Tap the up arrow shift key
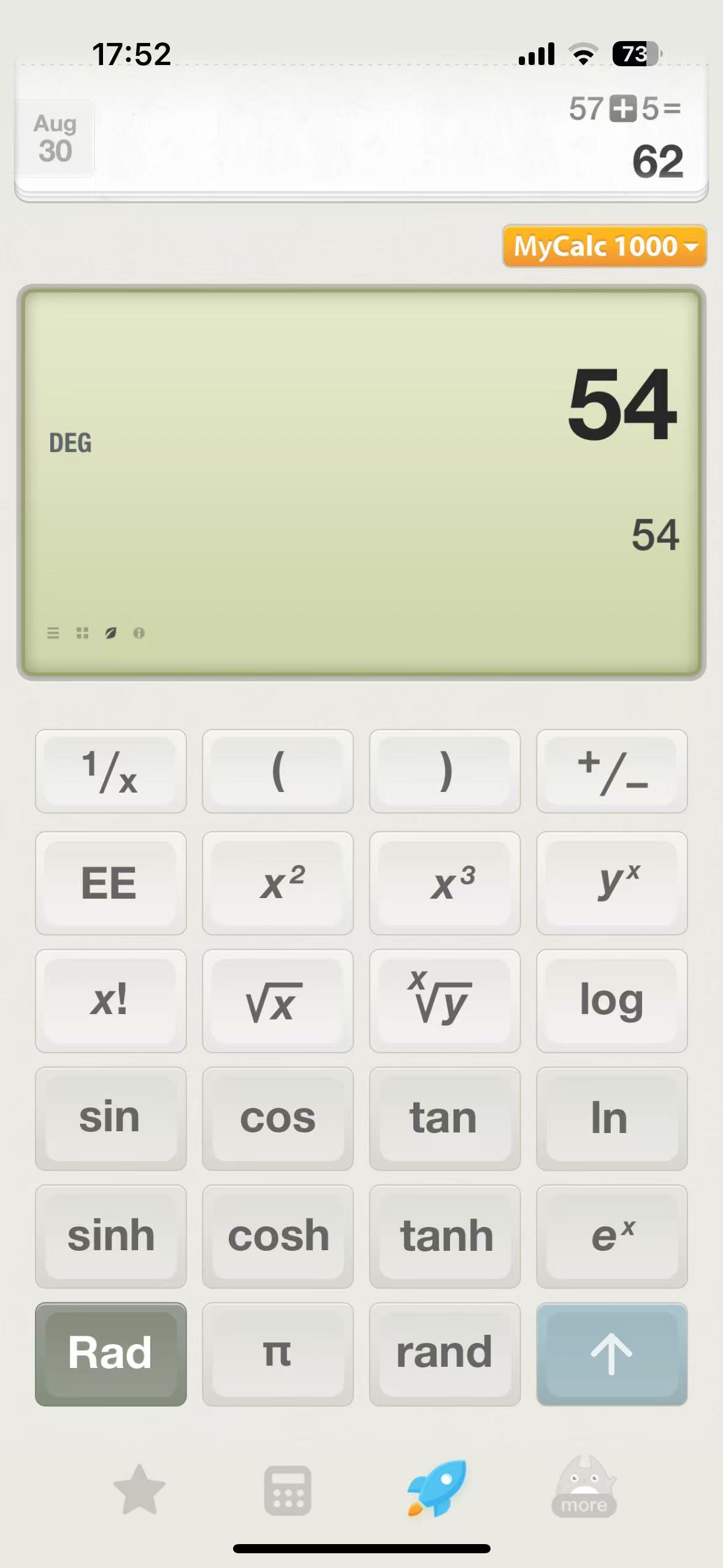The height and width of the screenshot is (1568, 723). coord(611,1354)
